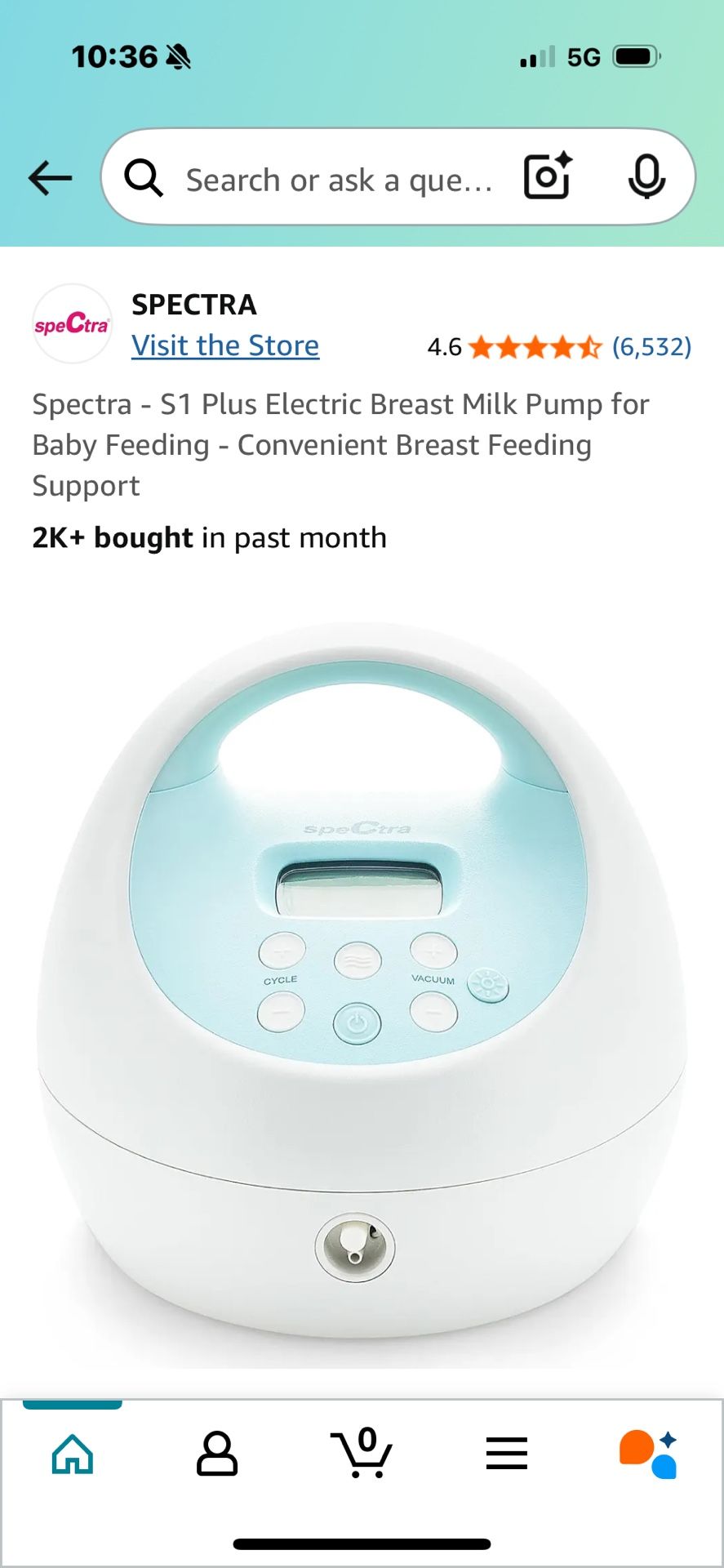
Task: Open the AI assistant chat tab
Action: coord(648,1454)
